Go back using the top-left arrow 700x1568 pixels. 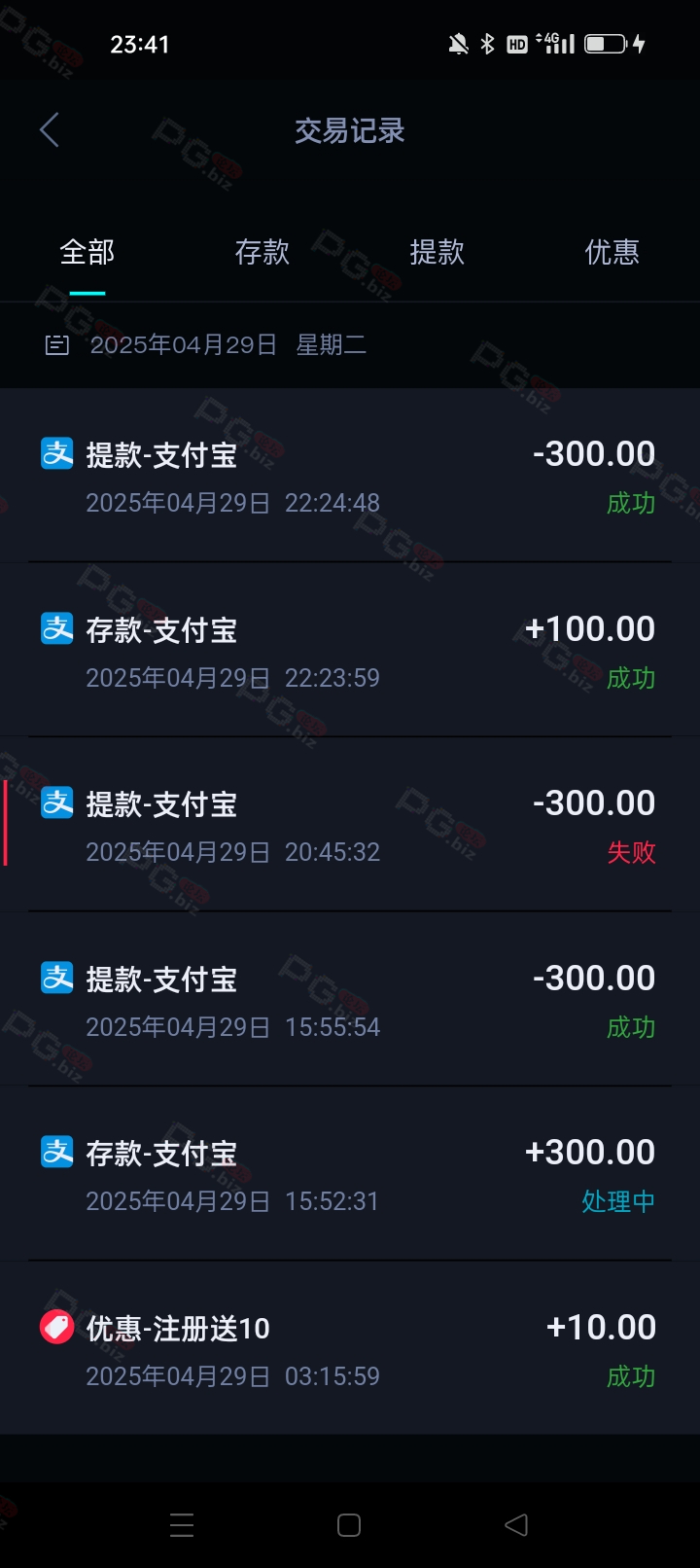(50, 130)
